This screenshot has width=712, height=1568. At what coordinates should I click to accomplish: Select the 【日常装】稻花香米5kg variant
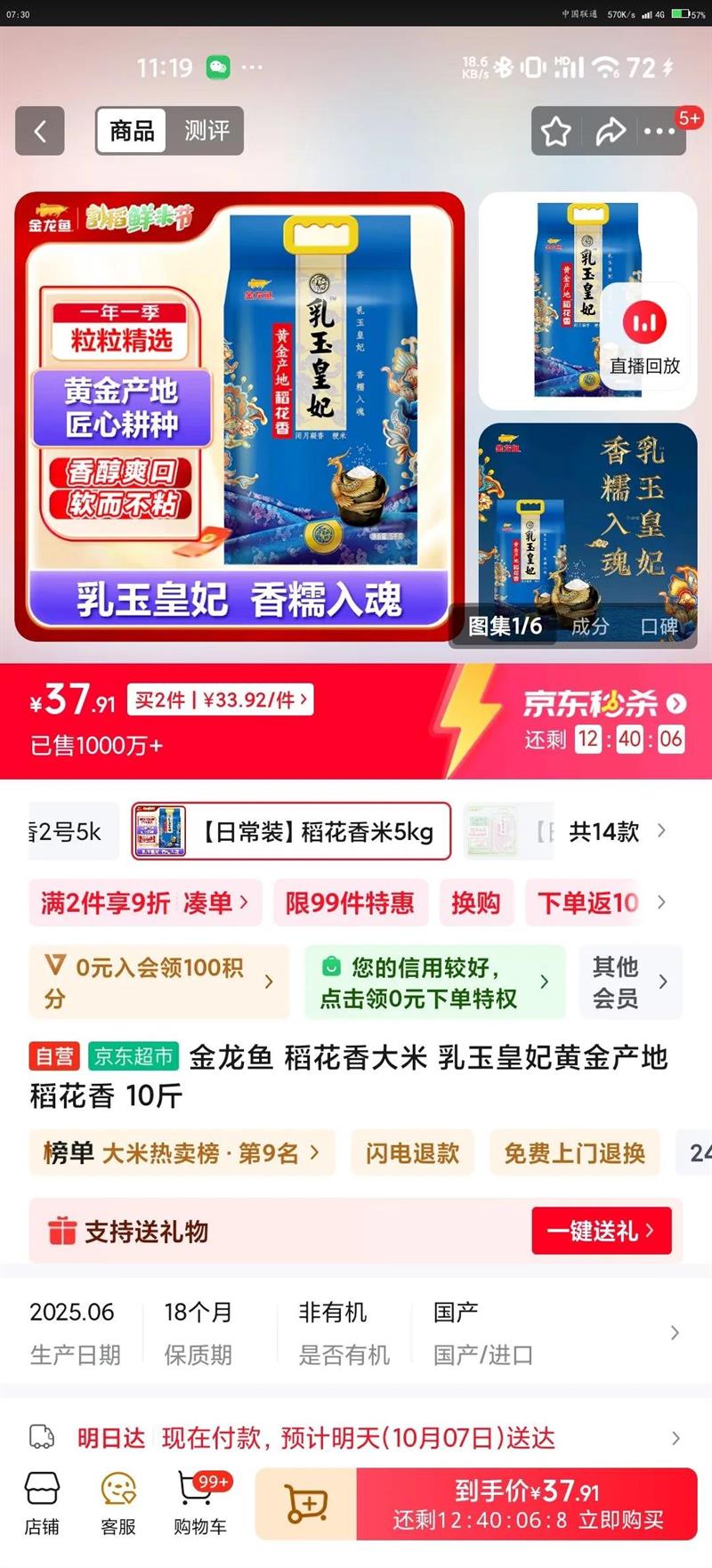[x=291, y=831]
